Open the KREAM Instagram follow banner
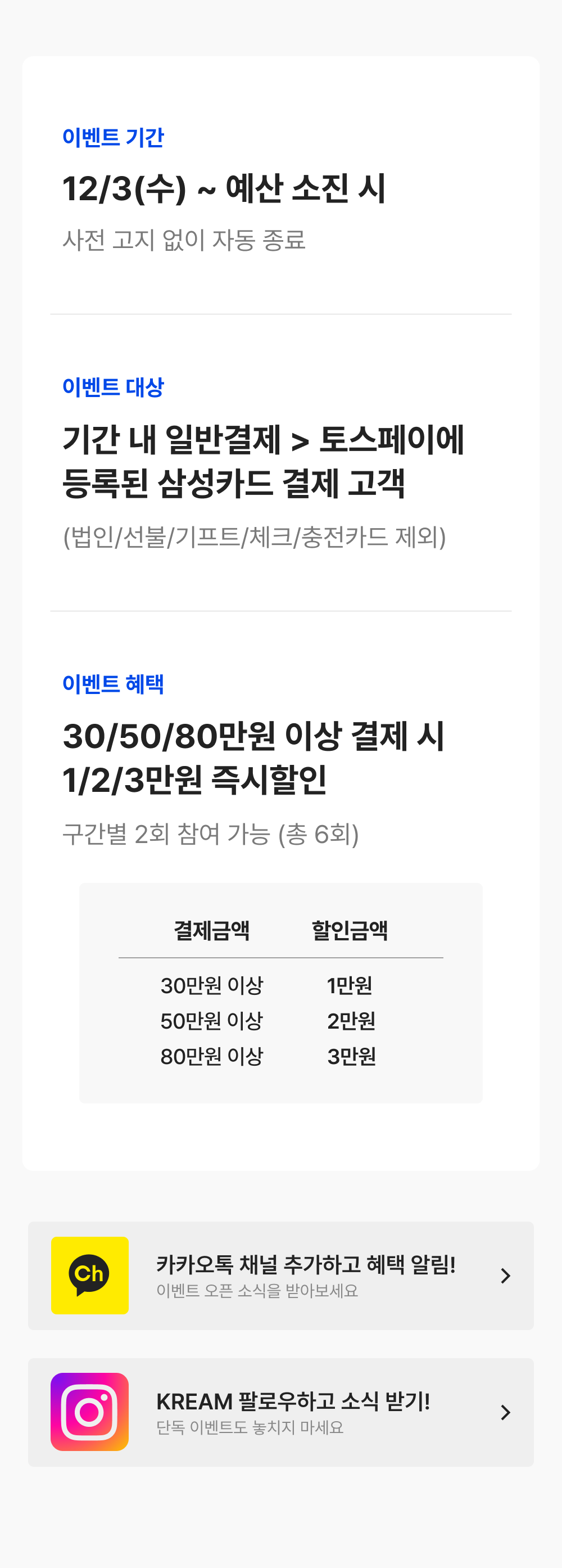 click(x=281, y=1412)
